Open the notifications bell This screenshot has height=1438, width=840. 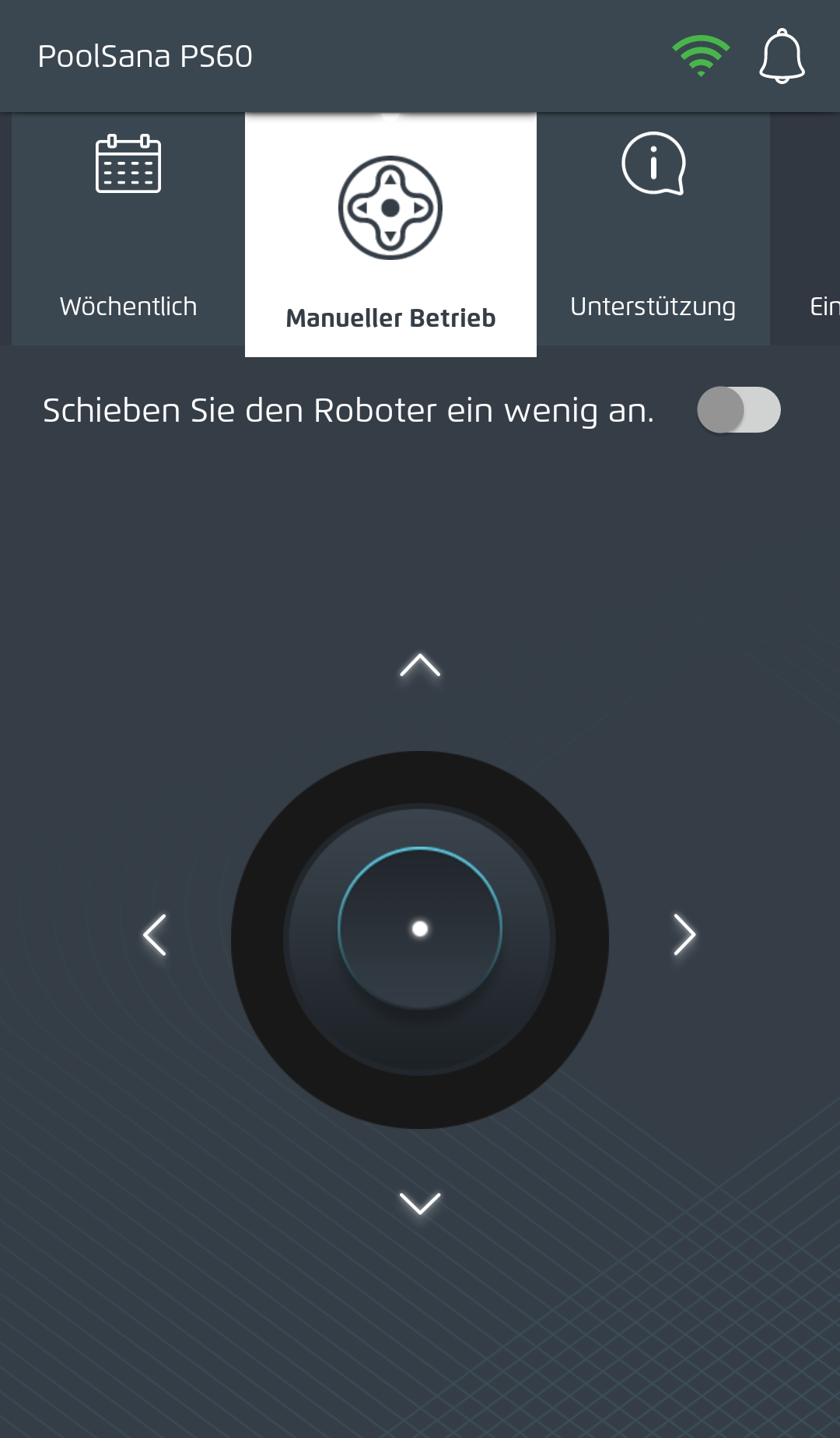pyautogui.click(x=782, y=56)
